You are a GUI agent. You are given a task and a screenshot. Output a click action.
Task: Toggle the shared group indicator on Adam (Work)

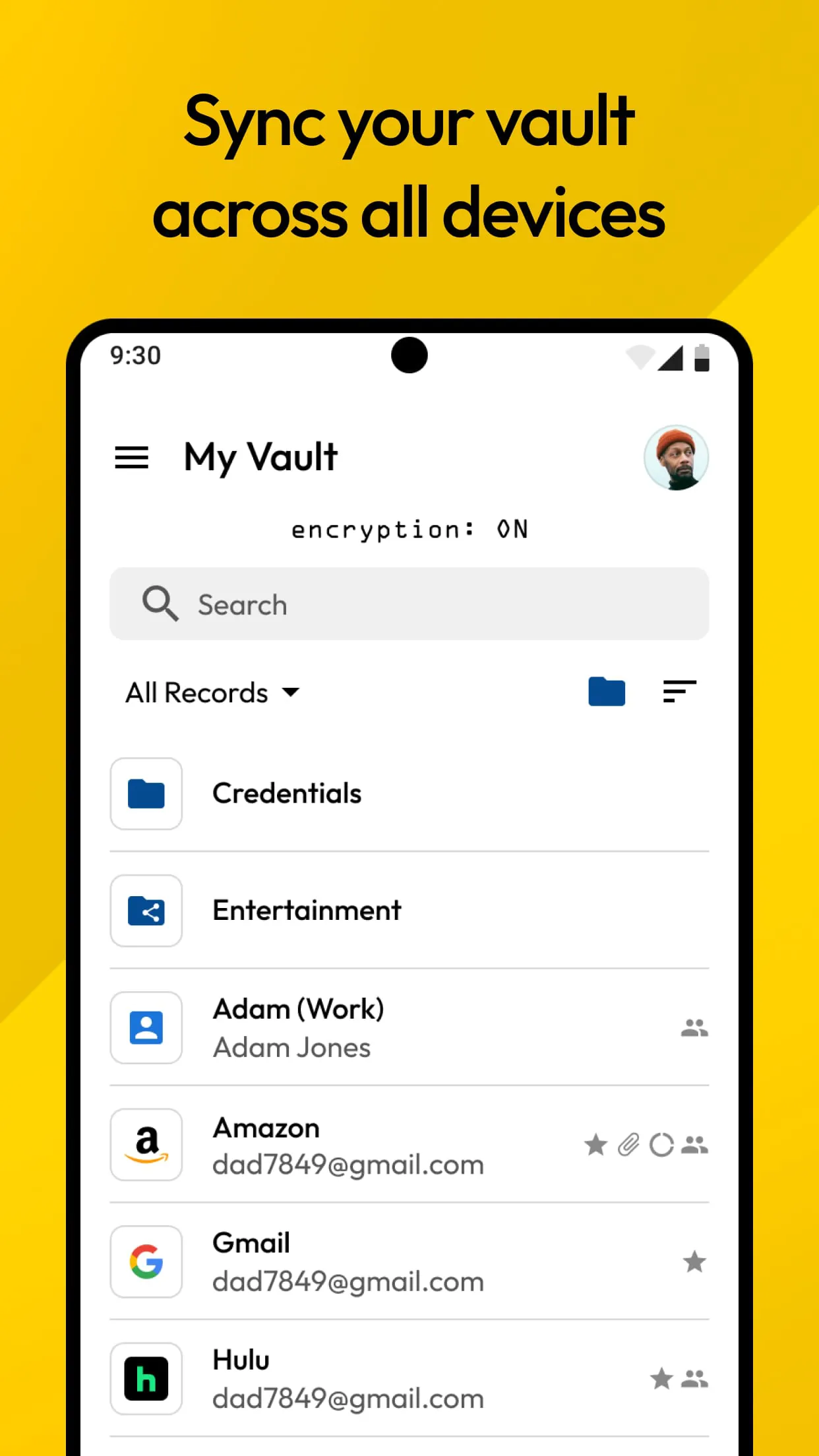click(x=694, y=1027)
